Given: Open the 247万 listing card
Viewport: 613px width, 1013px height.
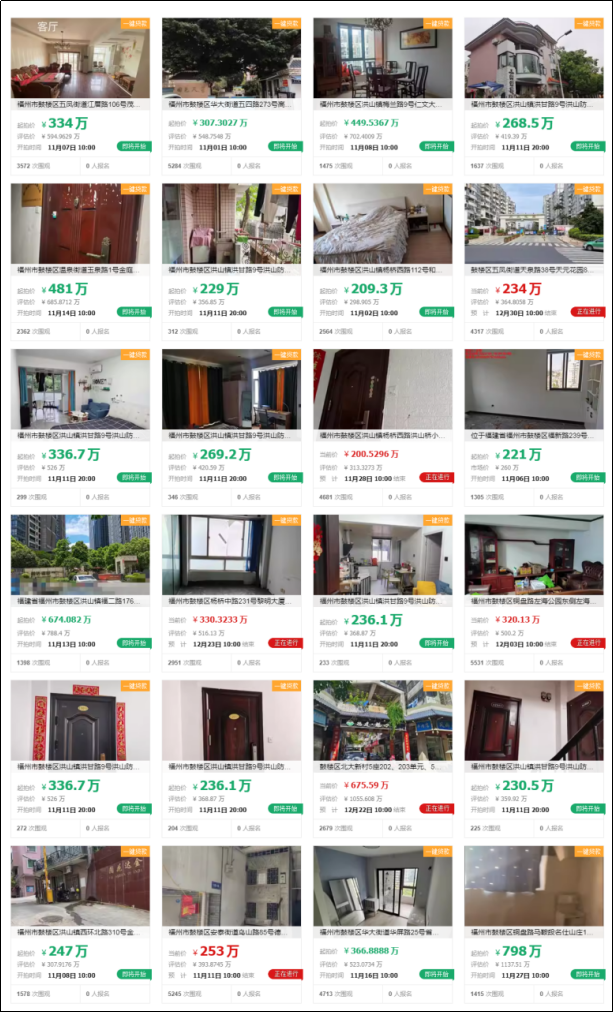Looking at the screenshot, I should coord(80,886).
